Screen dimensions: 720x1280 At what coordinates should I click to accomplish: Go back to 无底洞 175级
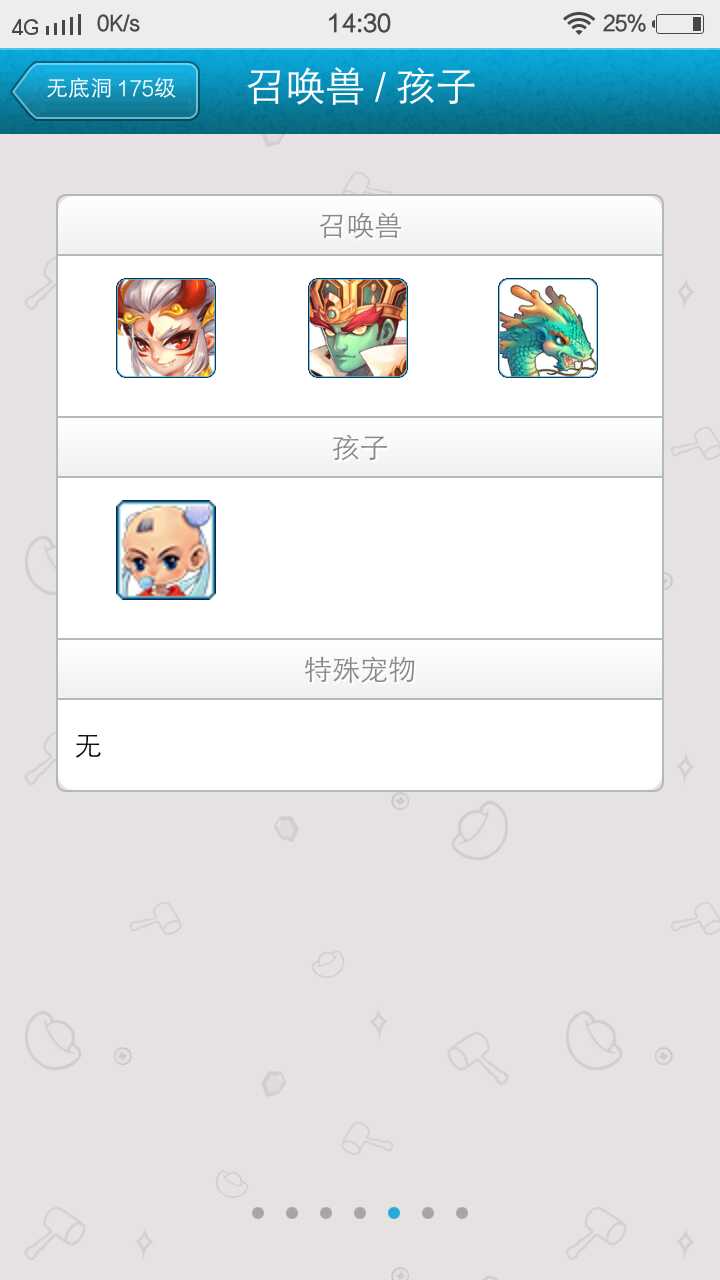(106, 90)
